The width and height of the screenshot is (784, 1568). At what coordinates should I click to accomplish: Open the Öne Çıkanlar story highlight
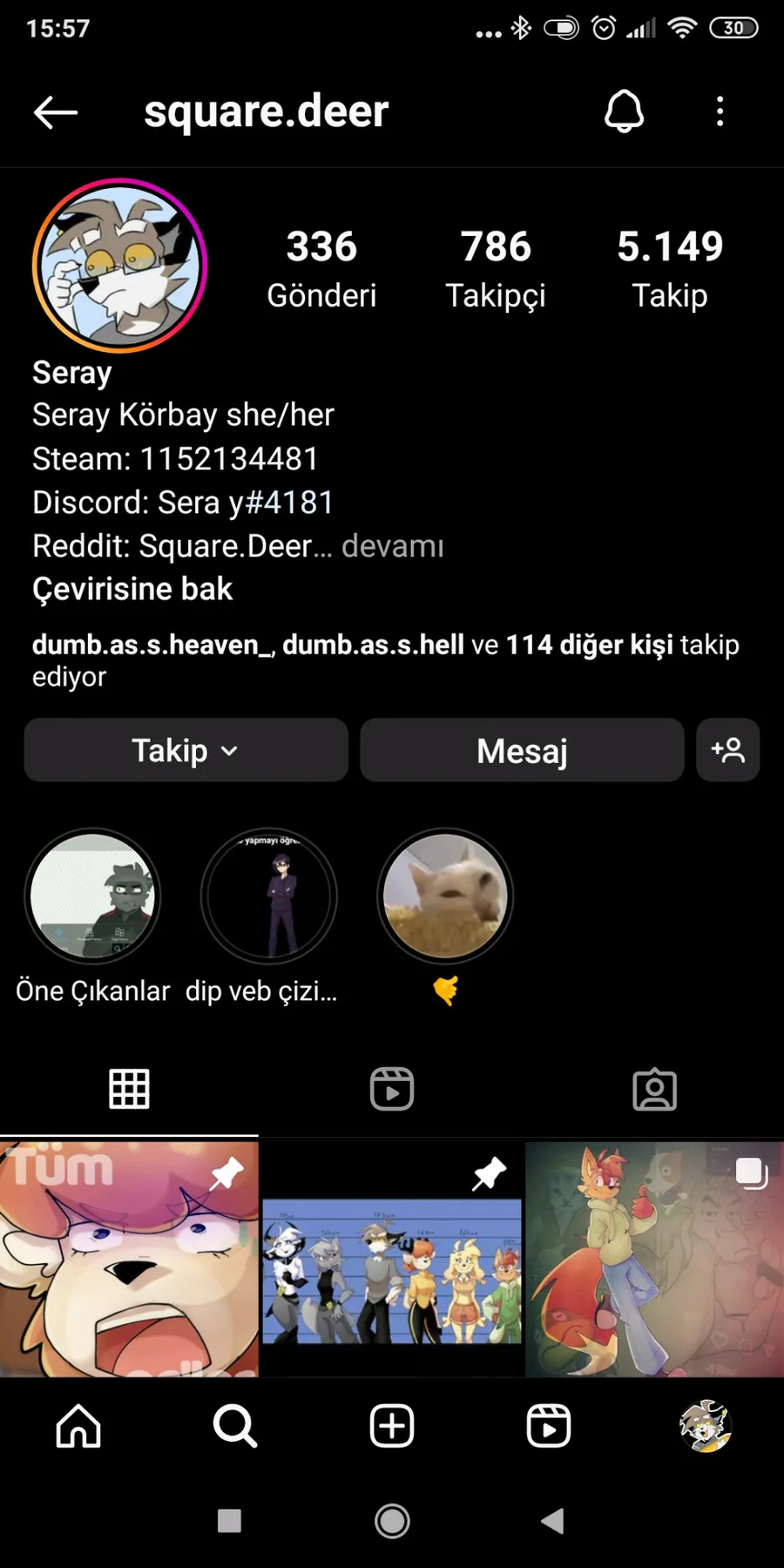[92, 896]
